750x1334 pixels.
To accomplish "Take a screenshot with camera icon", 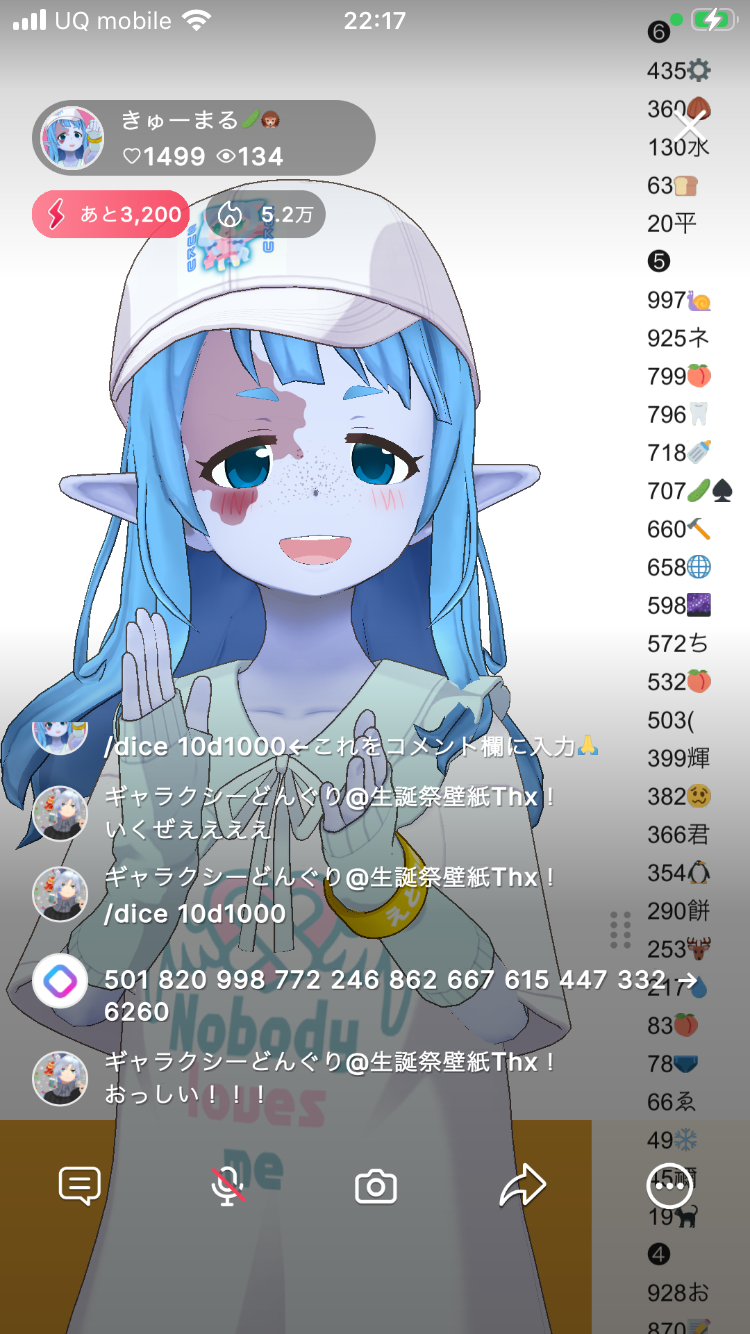I will tap(376, 1187).
